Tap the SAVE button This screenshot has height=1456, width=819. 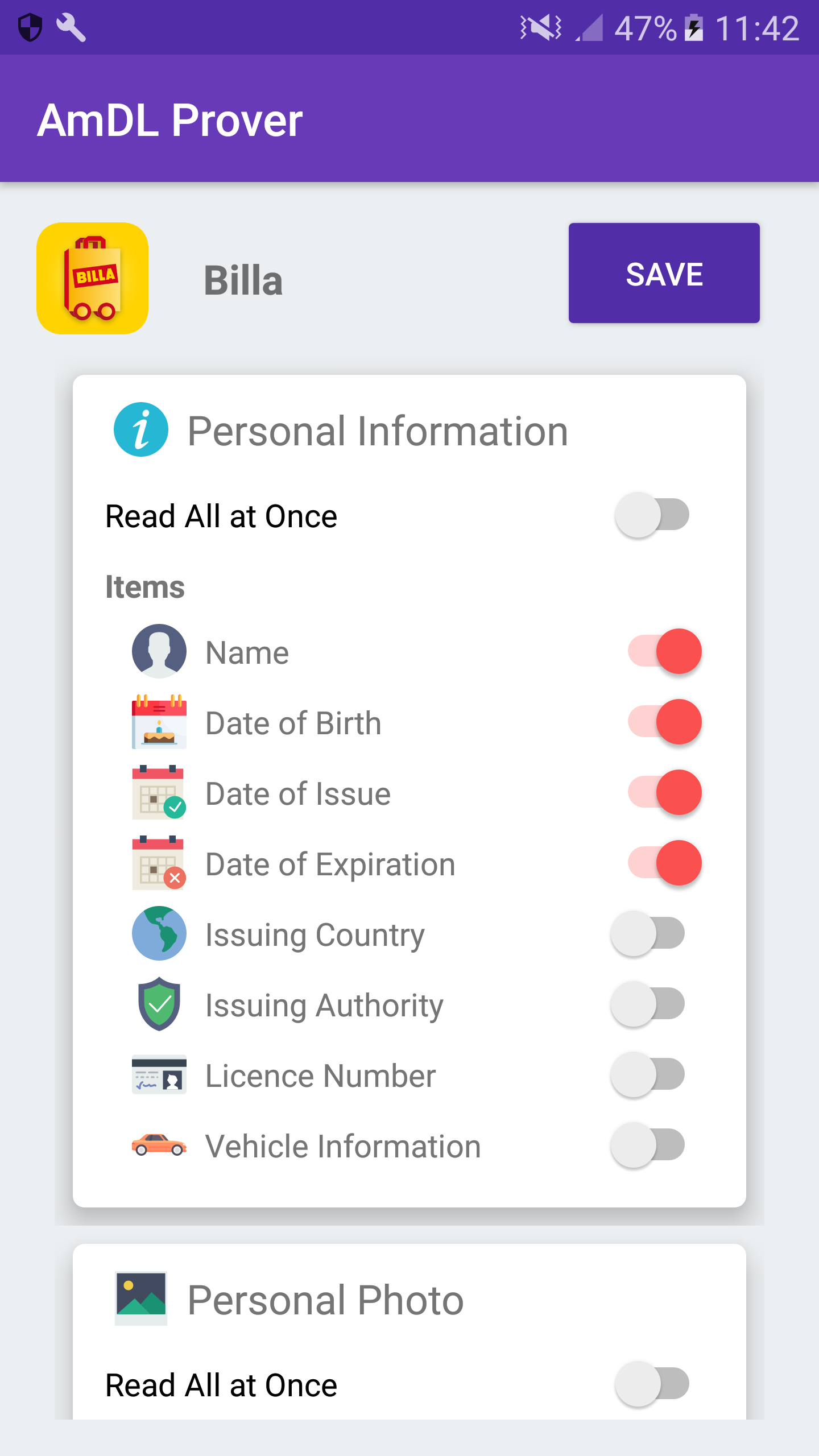[664, 273]
